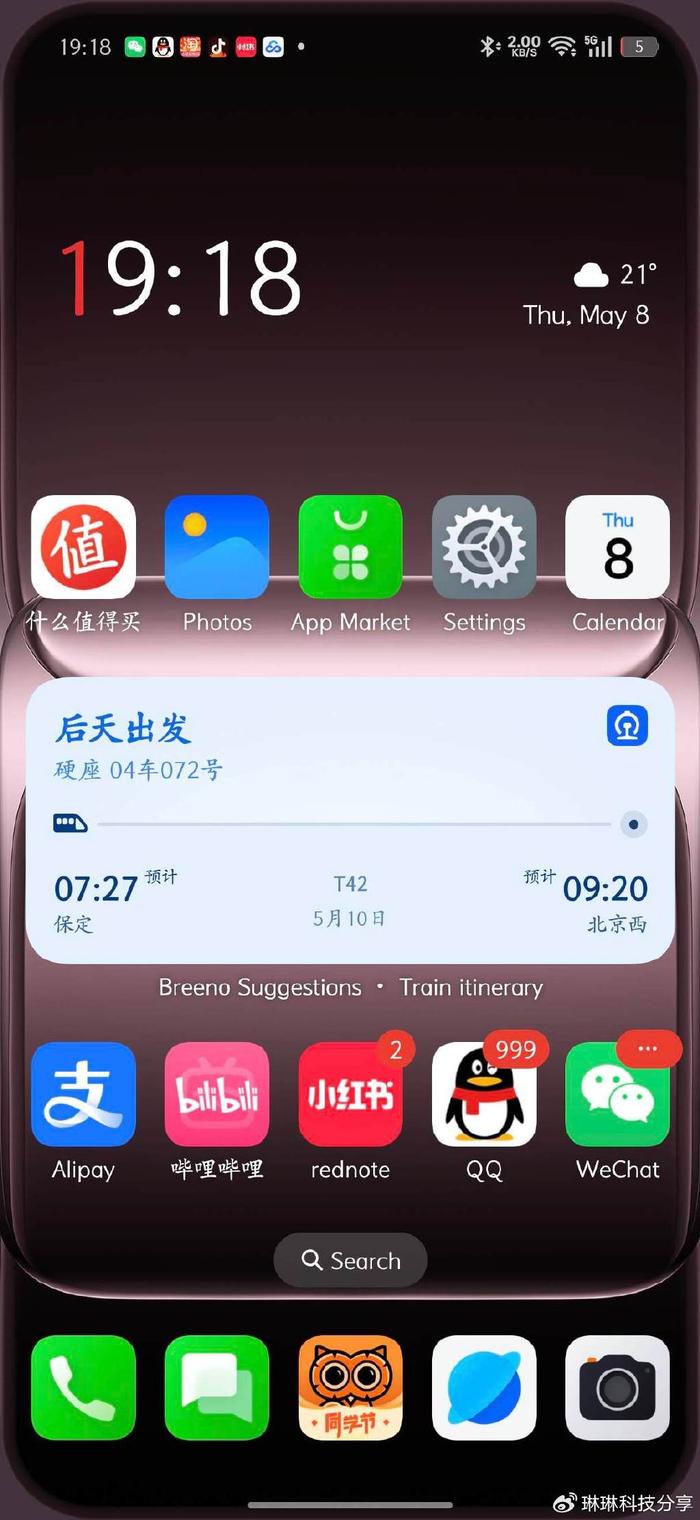Open the 什么值得买 app
700x1520 pixels.
[84, 547]
